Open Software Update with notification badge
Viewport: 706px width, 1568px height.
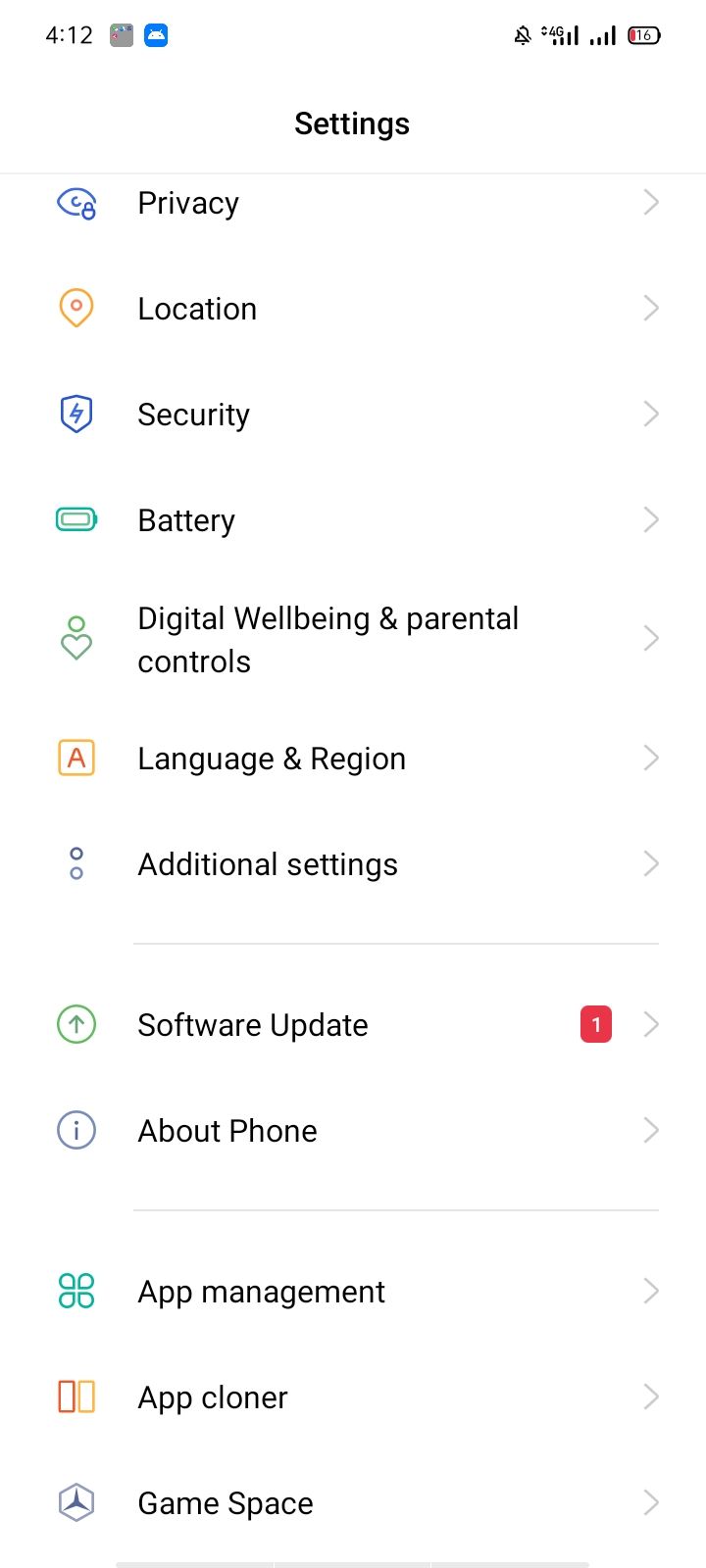coord(353,1024)
